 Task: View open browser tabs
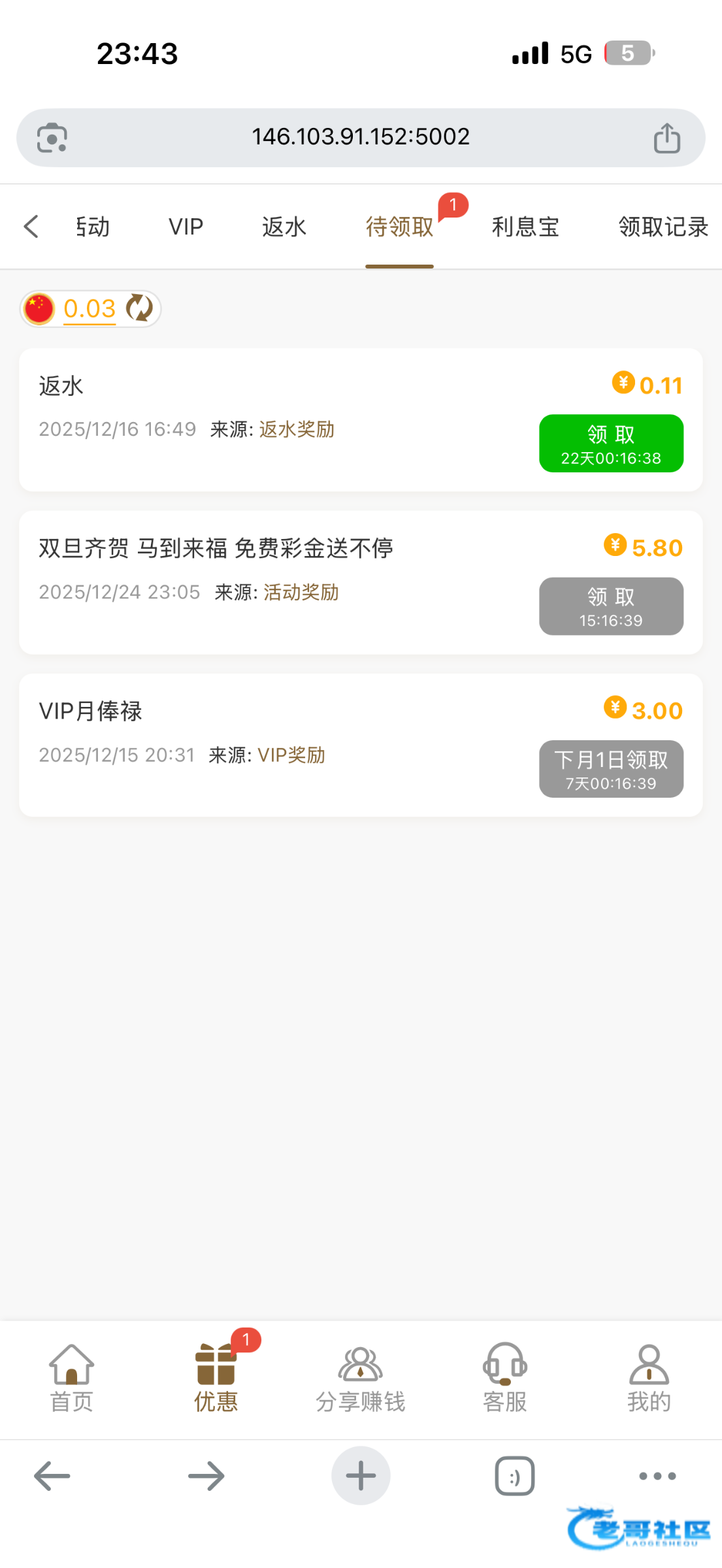(x=515, y=1475)
